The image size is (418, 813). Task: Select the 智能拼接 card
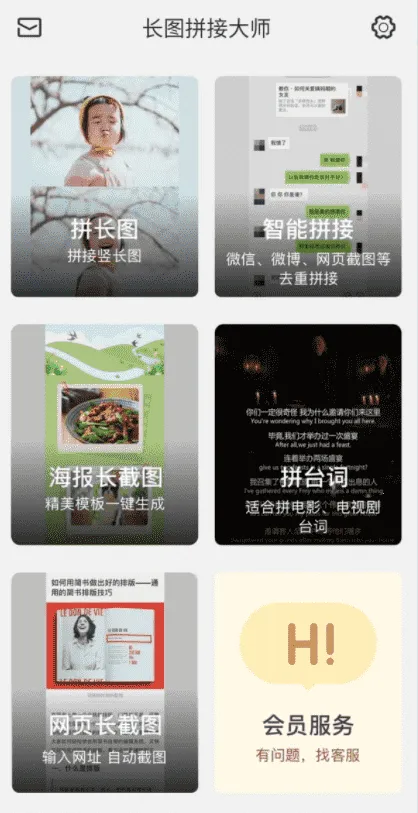pos(308,187)
